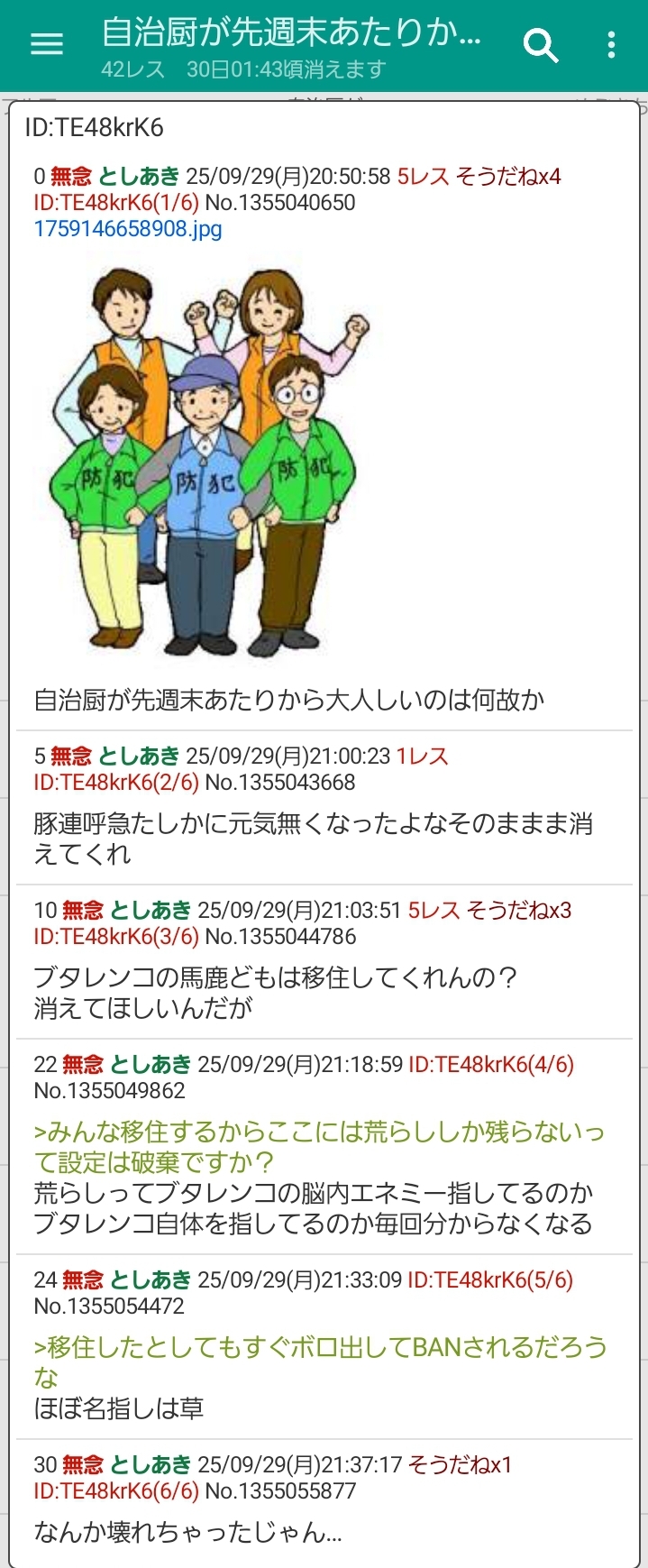Tap そうだねx4 on post 0
Image resolution: width=648 pixels, height=1568 pixels.
tap(508, 177)
